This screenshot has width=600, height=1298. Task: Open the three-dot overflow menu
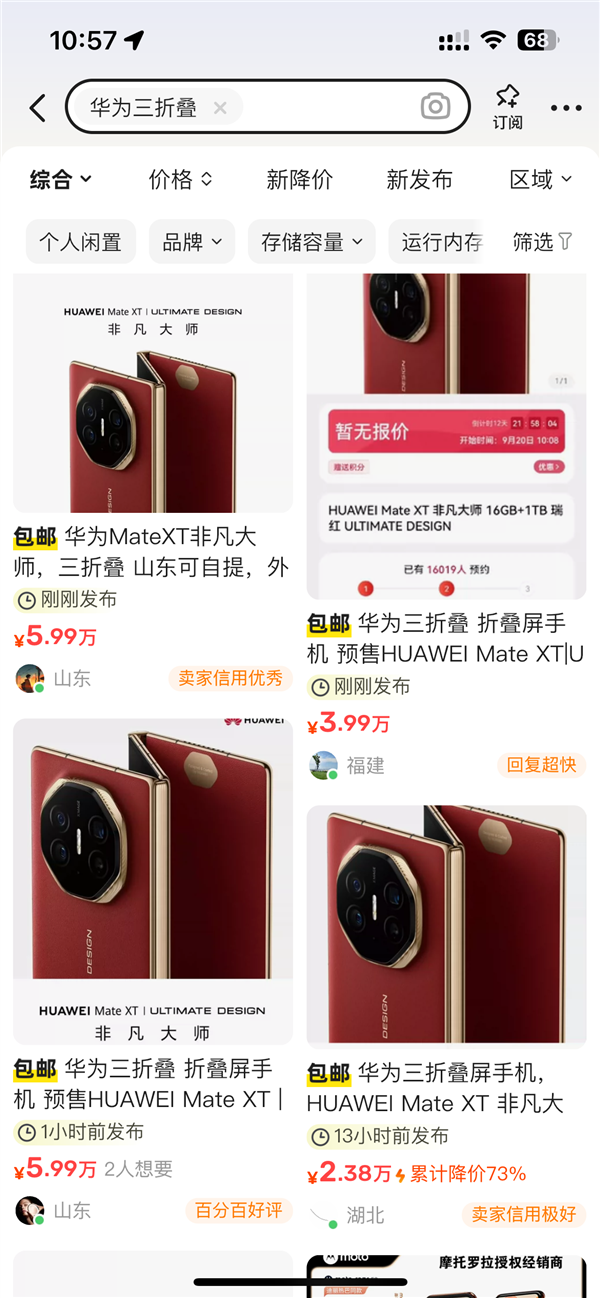click(565, 108)
